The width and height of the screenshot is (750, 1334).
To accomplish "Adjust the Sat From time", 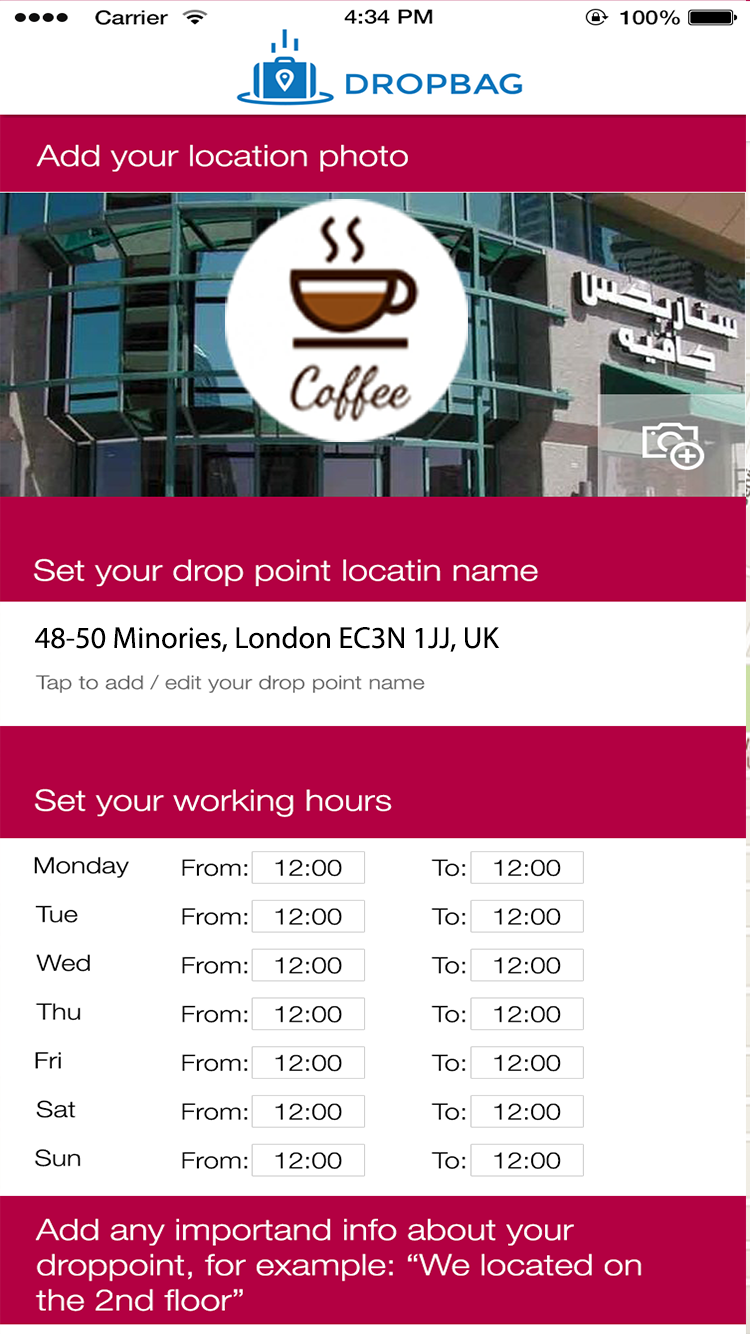I will [x=308, y=1112].
